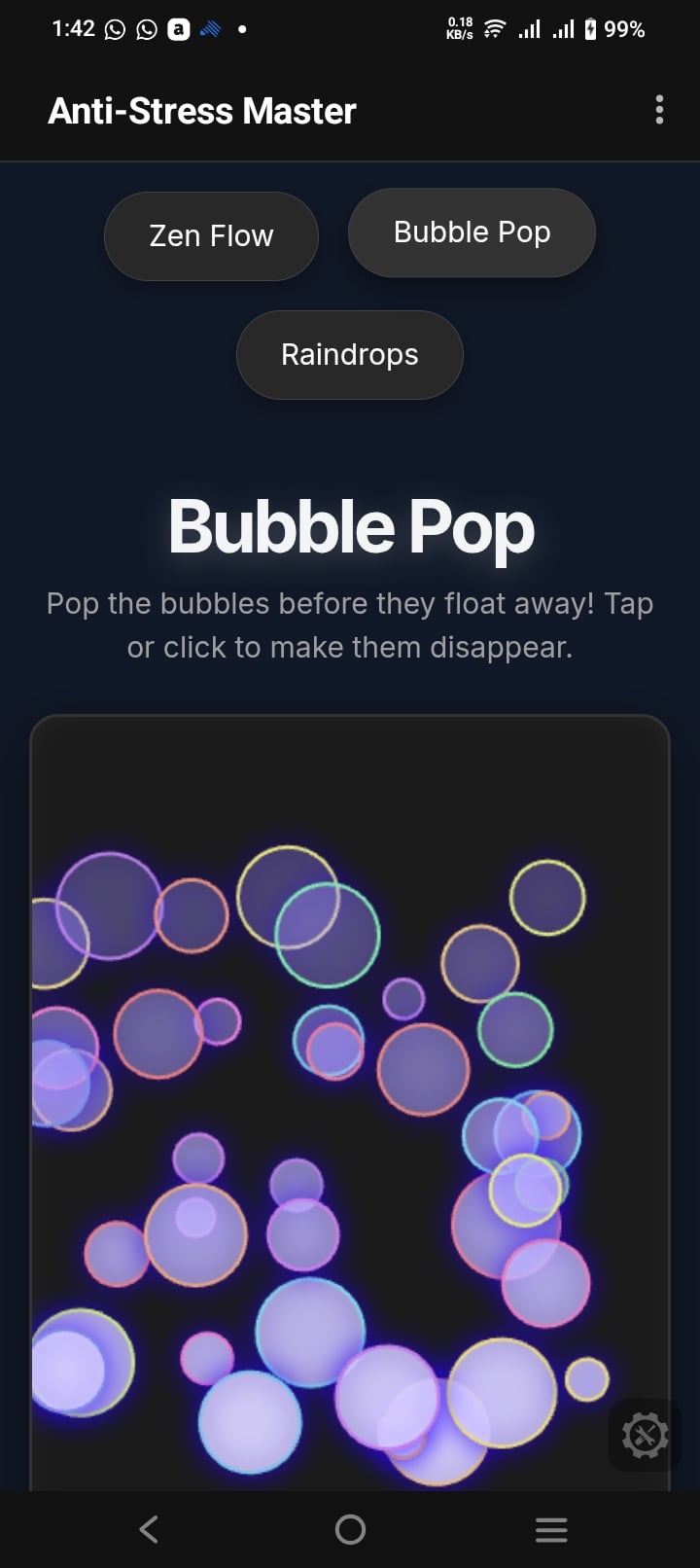Open the gear tools icon

tap(645, 1435)
